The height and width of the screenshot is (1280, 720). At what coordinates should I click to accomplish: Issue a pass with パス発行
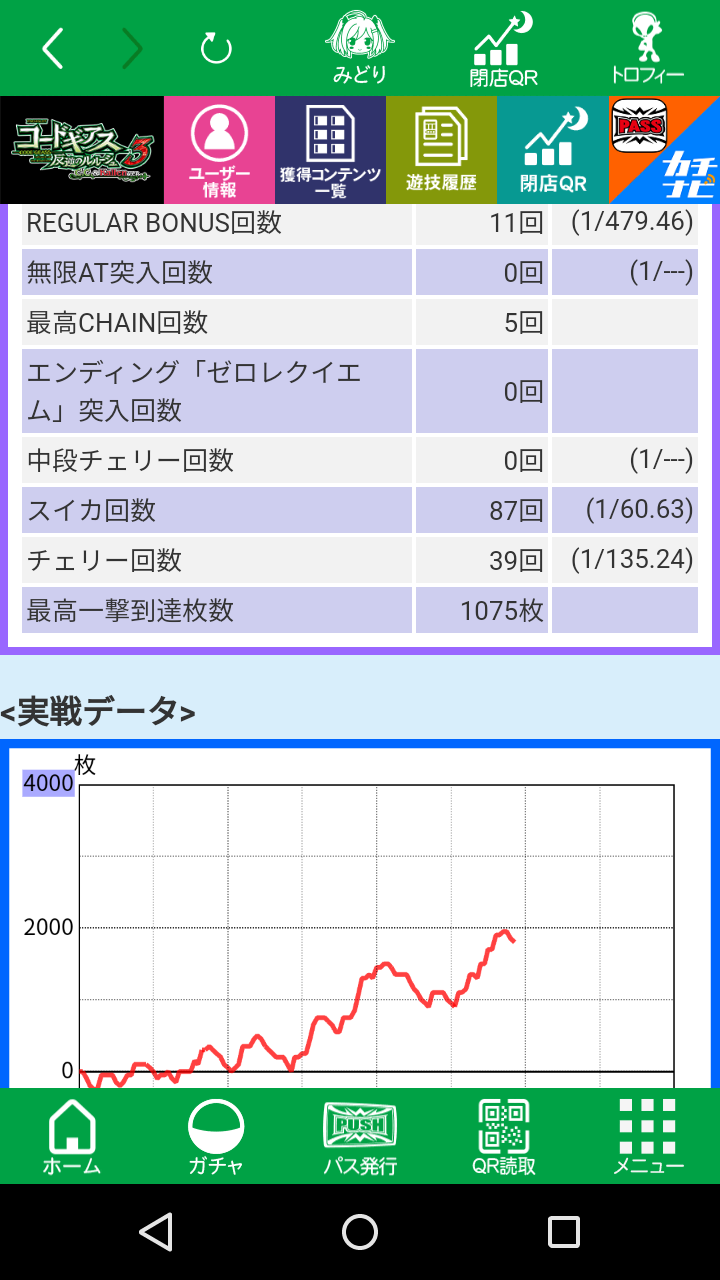coord(360,1137)
